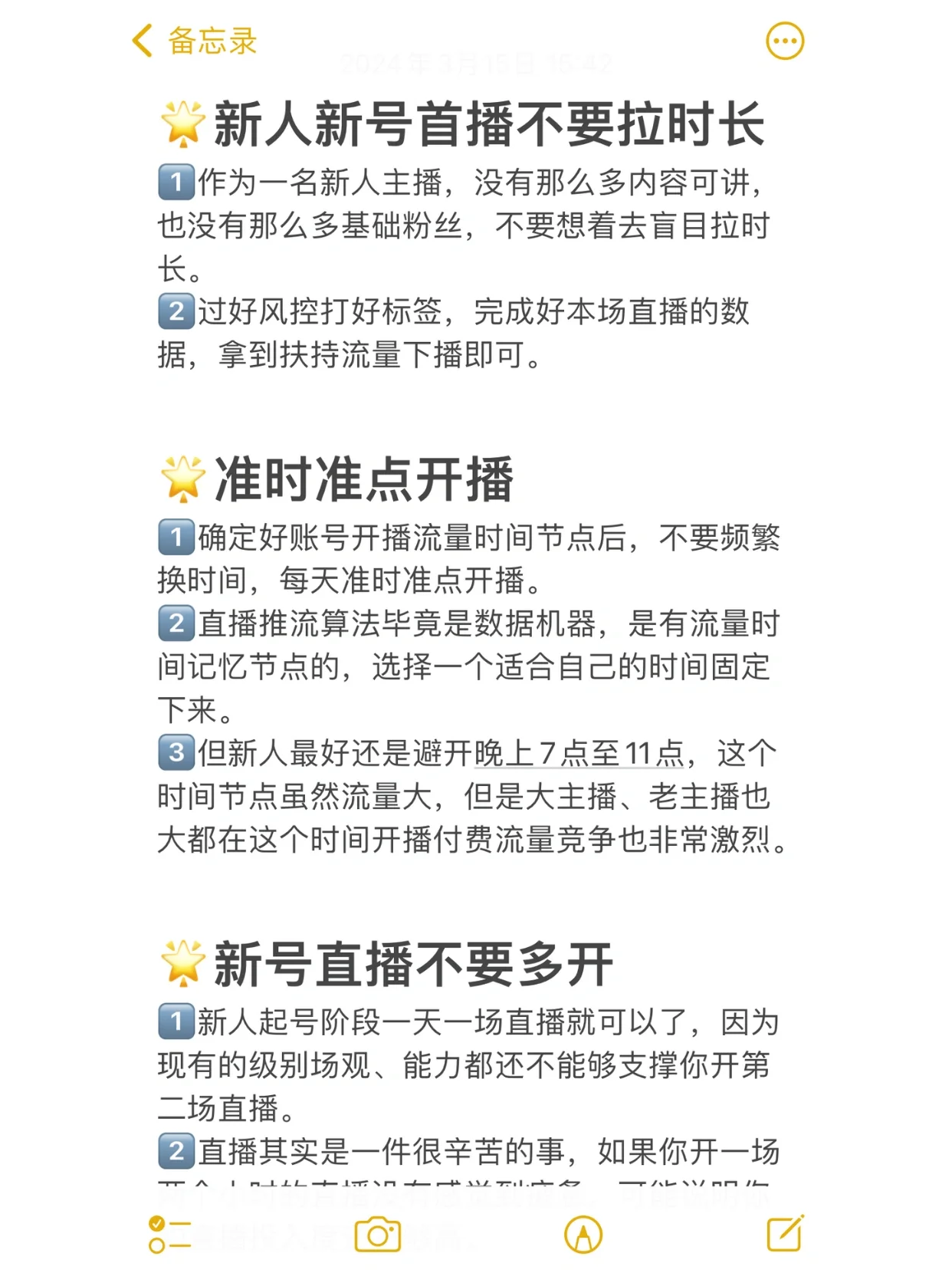
Task: Open the camera attachment option
Action: [x=377, y=1235]
